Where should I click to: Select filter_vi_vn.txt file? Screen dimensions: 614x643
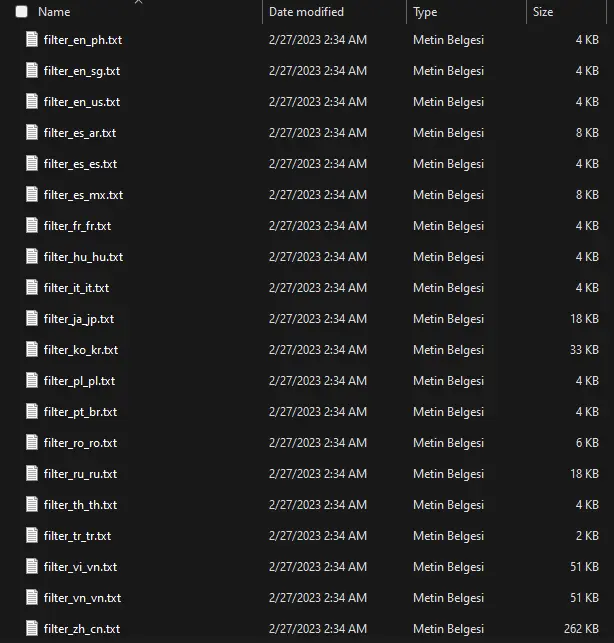80,567
